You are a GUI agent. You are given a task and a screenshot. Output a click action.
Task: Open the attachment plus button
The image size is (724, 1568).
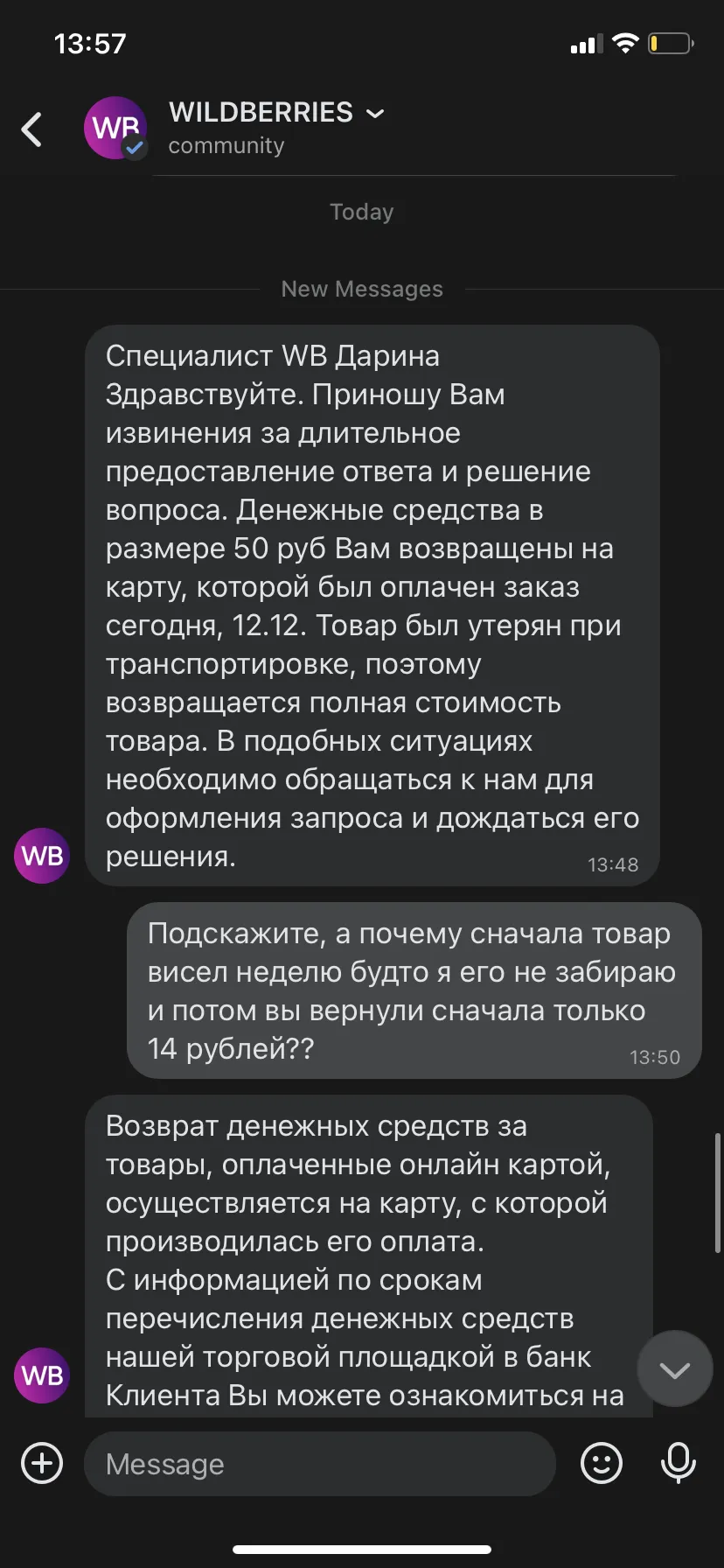pyautogui.click(x=42, y=1463)
